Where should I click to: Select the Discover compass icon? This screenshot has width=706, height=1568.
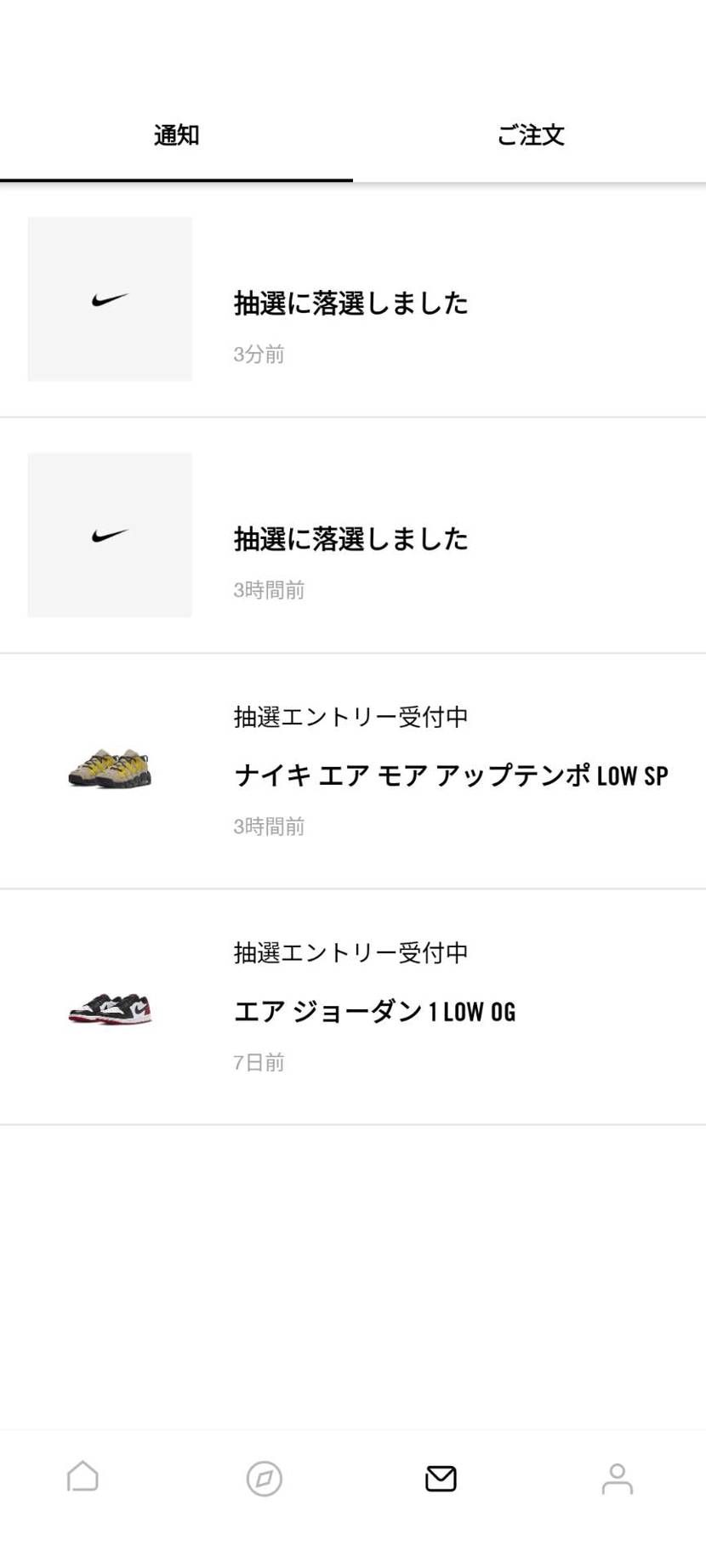click(x=264, y=1478)
